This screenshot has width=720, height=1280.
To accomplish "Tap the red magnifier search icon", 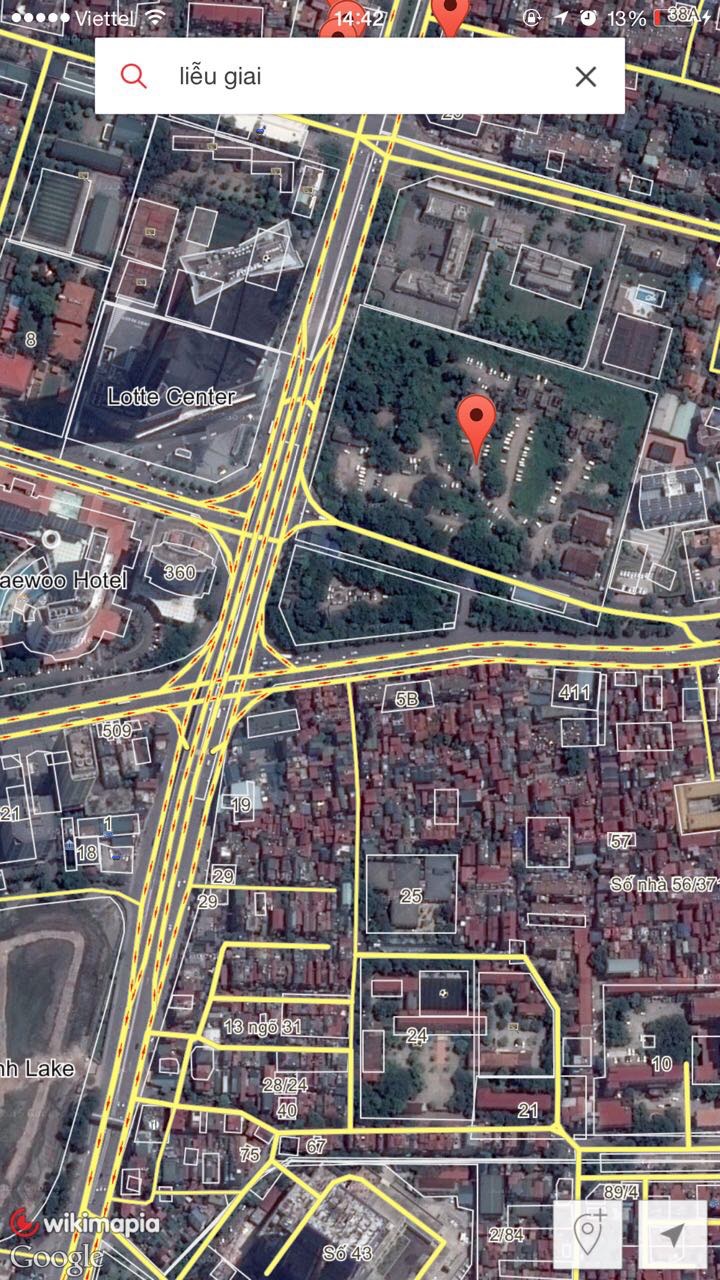I will pyautogui.click(x=134, y=76).
